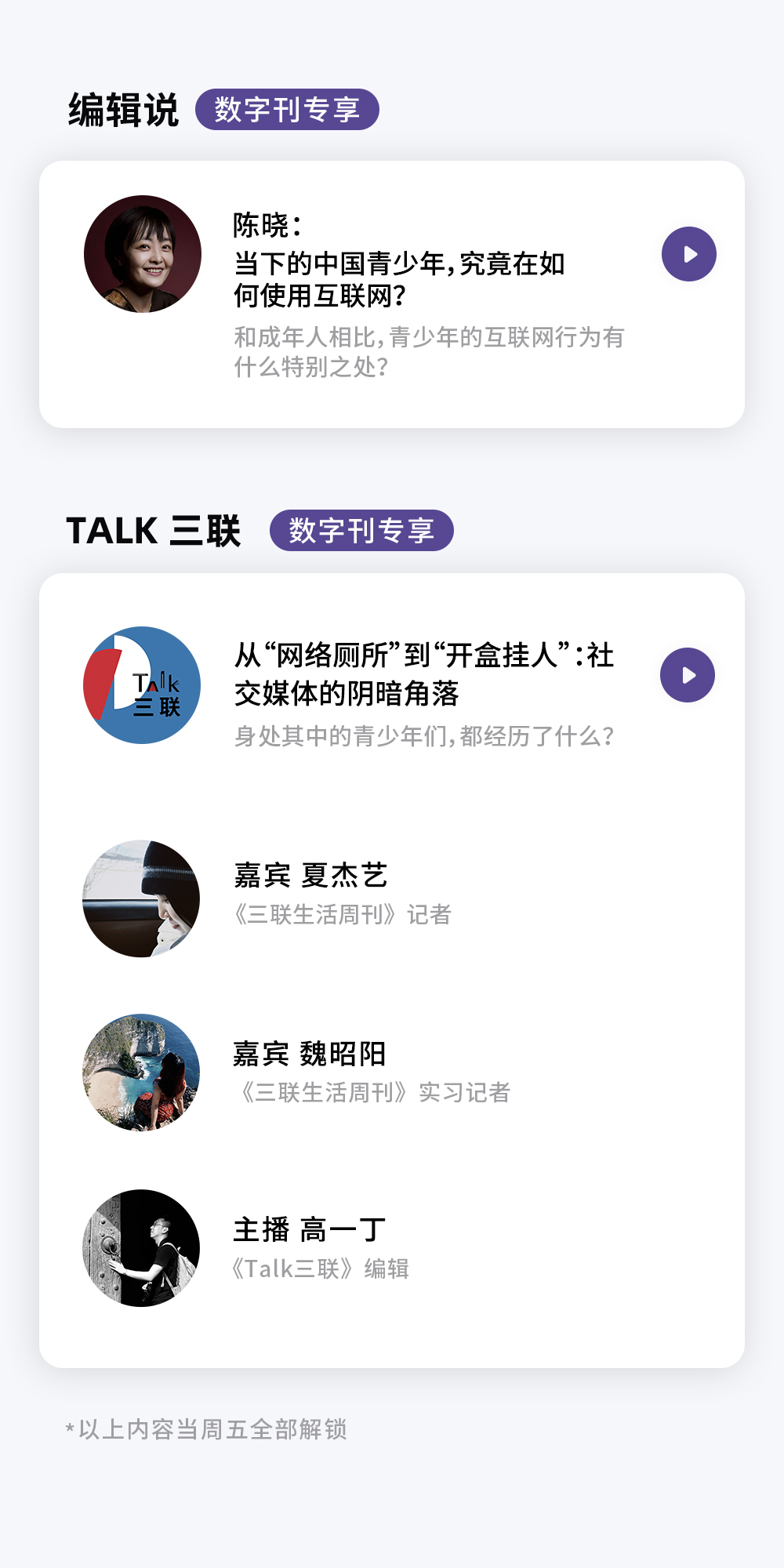Viewport: 784px width, 1568px height.
Task: Play 陈晓's 编辑说 audio
Action: click(689, 254)
